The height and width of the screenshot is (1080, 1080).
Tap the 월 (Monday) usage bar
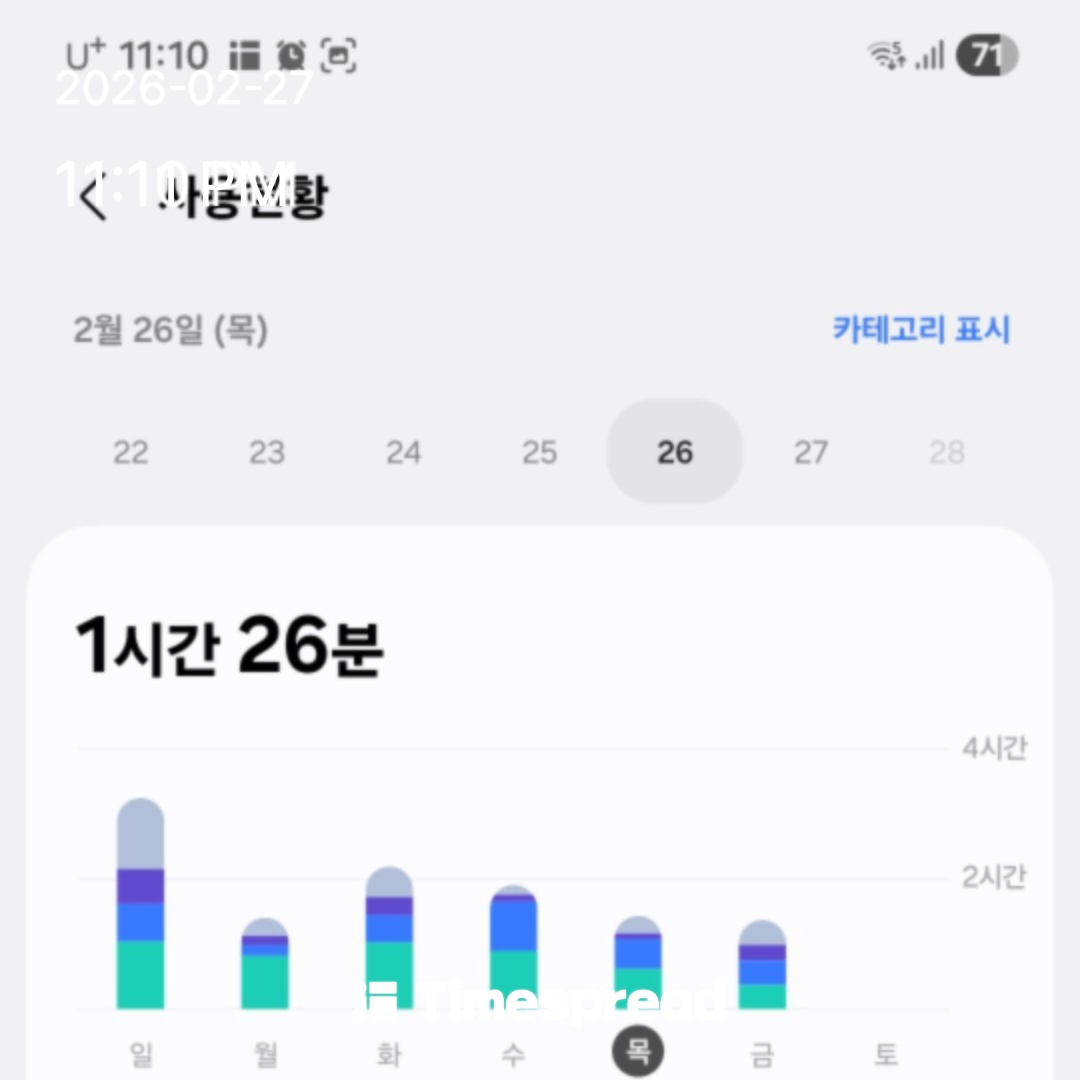tap(265, 965)
